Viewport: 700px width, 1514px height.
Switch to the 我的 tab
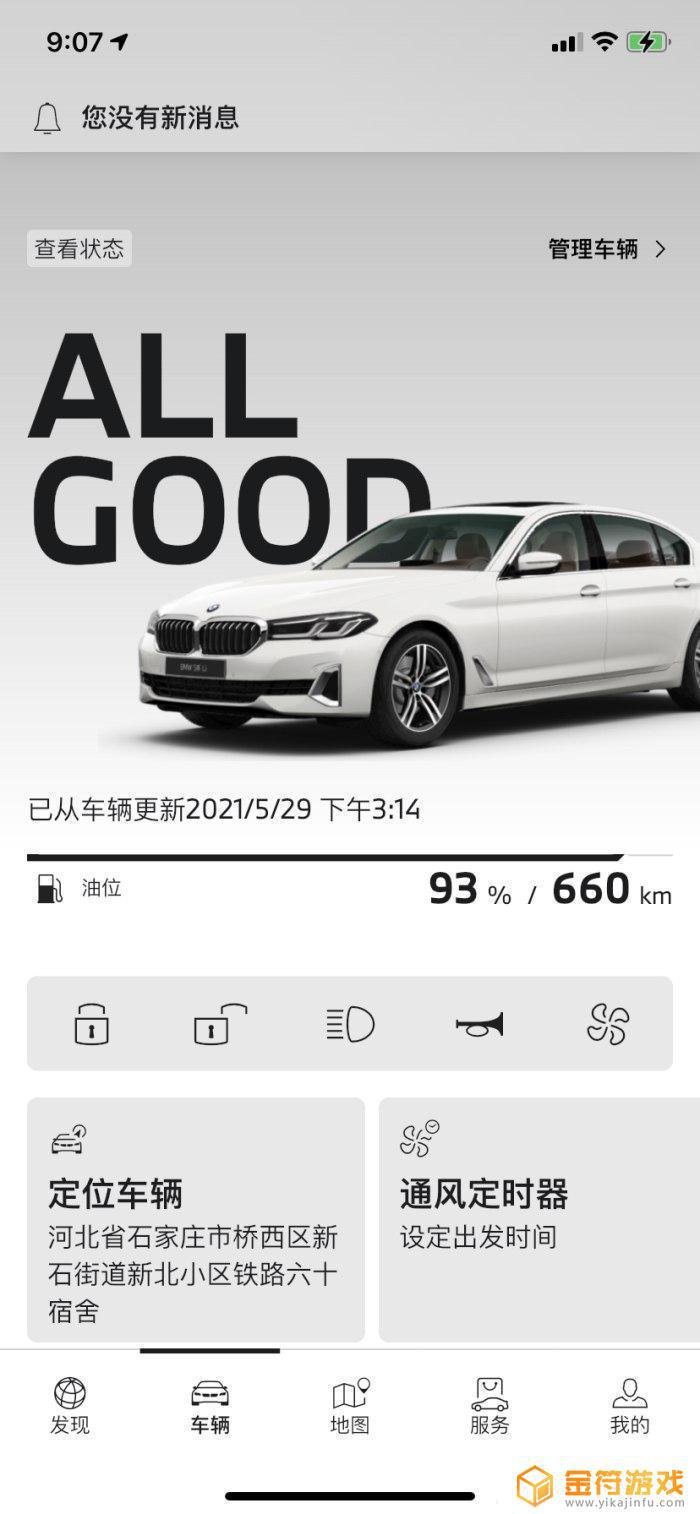click(x=630, y=1406)
